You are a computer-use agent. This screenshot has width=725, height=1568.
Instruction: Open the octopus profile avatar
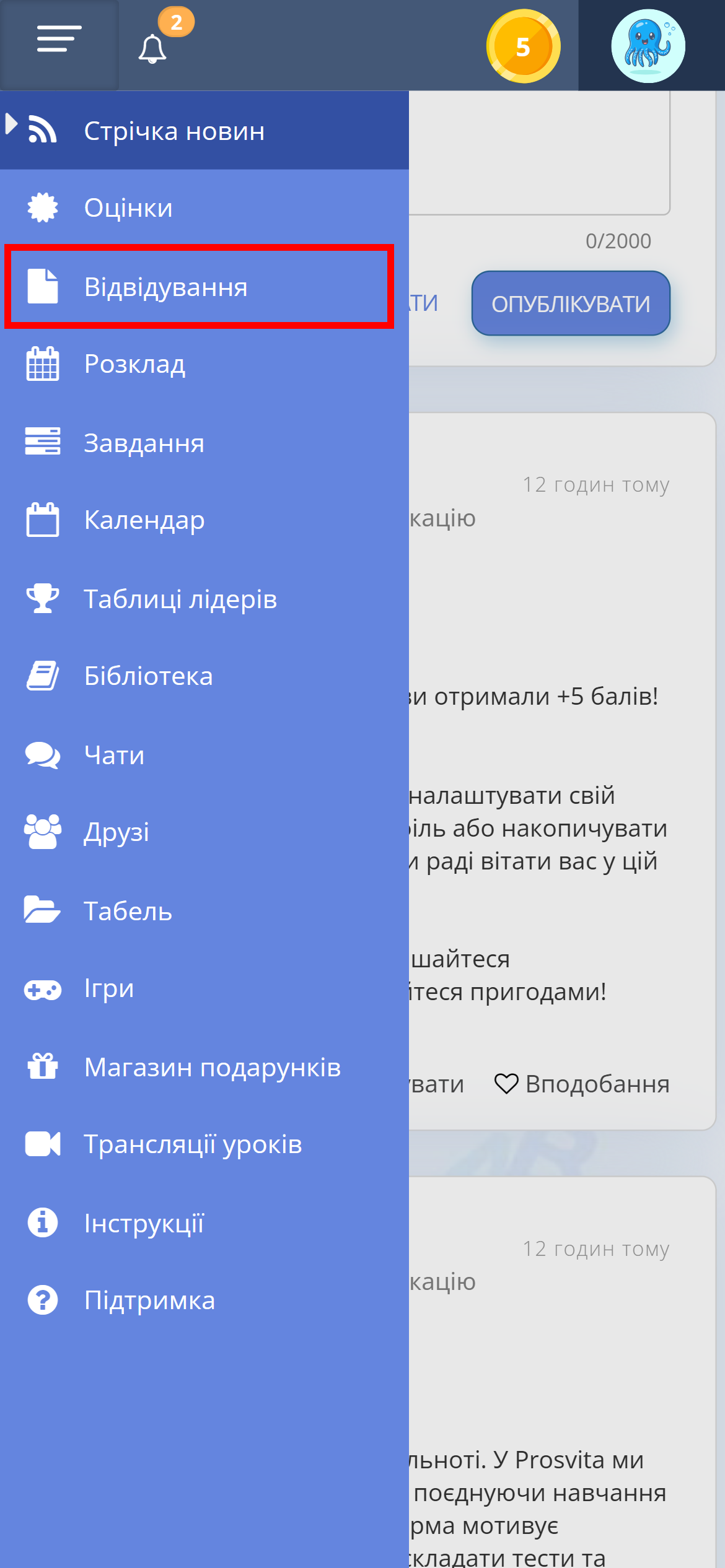click(x=648, y=46)
